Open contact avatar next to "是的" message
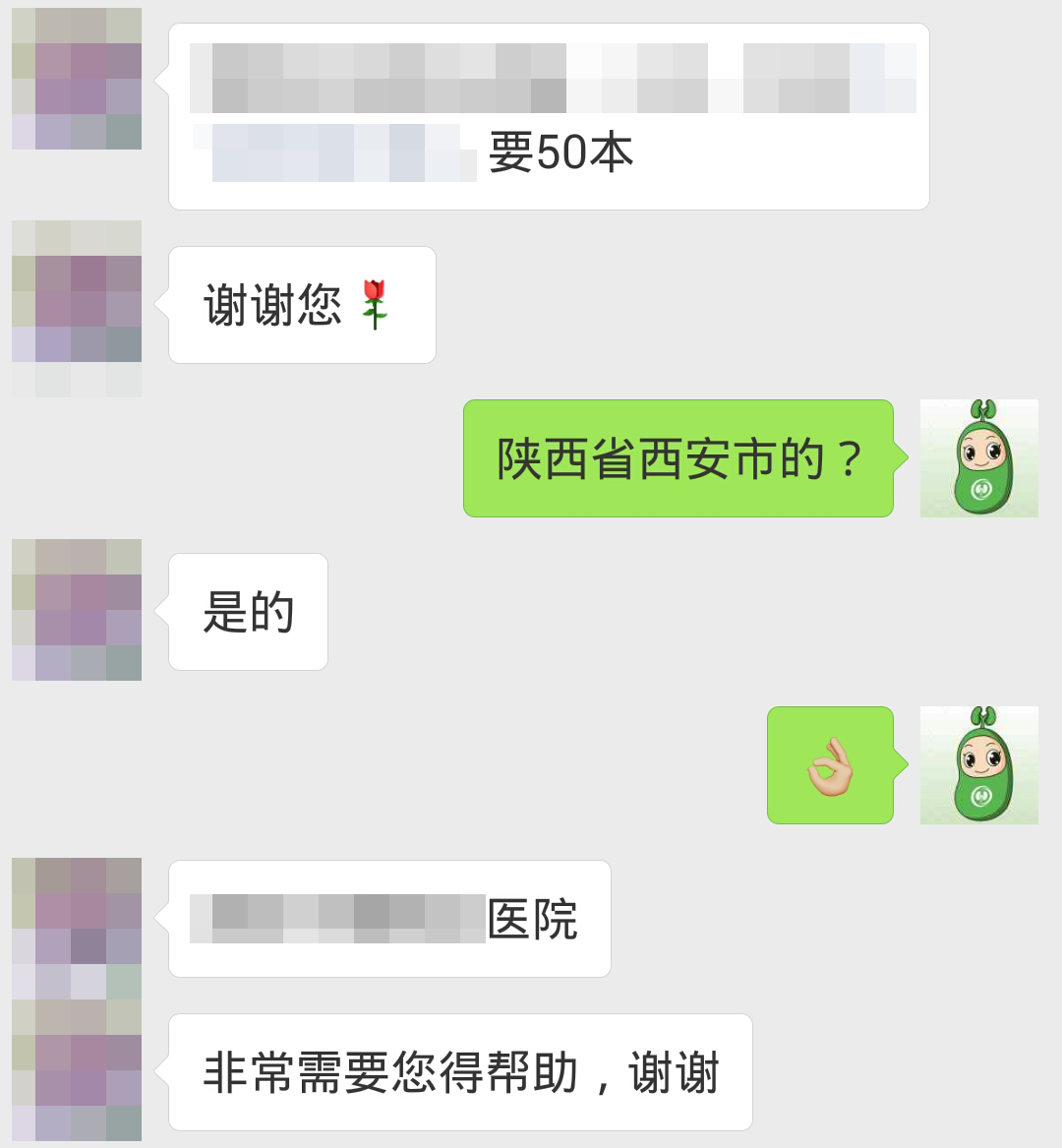This screenshot has height=1148, width=1062. (77, 610)
